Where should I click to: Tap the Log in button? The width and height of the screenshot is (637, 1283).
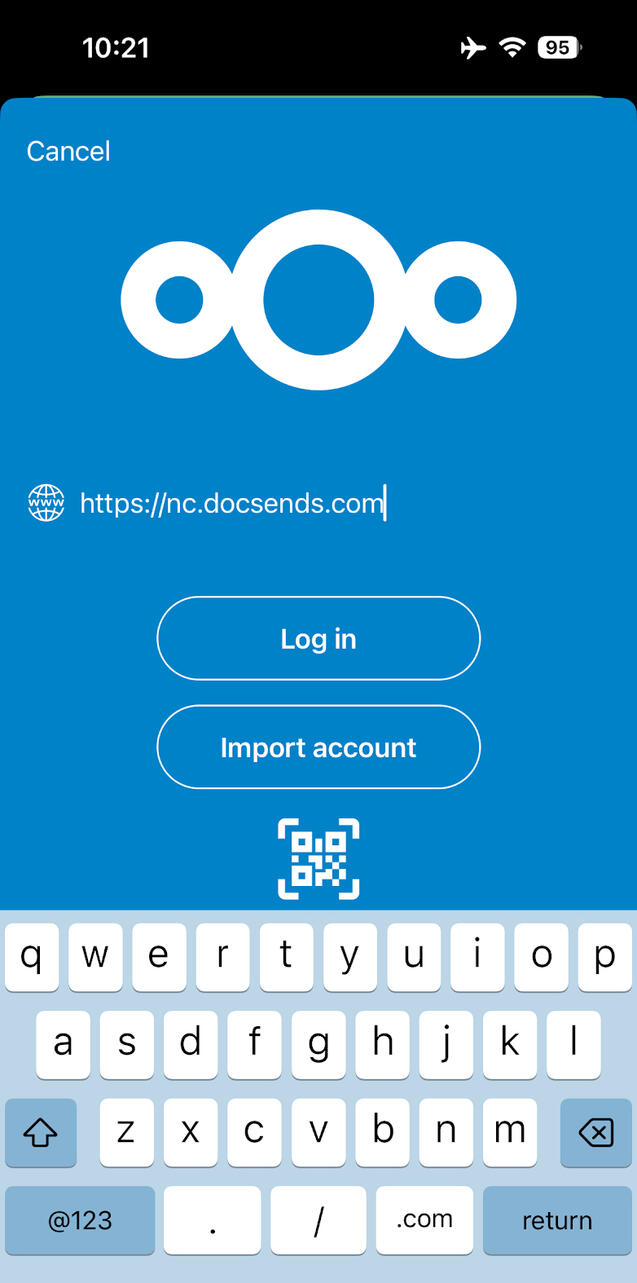coord(318,639)
